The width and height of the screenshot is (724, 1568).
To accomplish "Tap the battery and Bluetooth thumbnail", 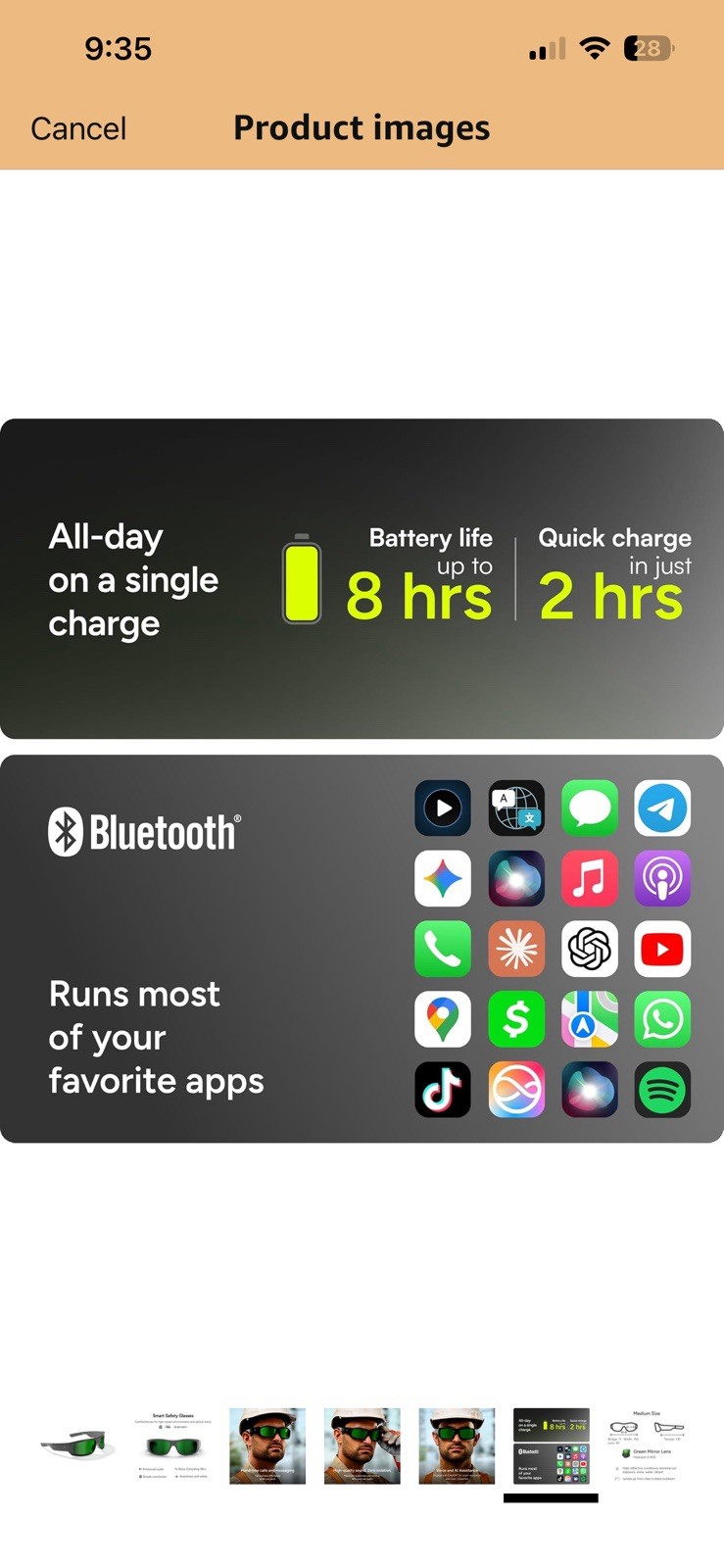I will 552,1445.
